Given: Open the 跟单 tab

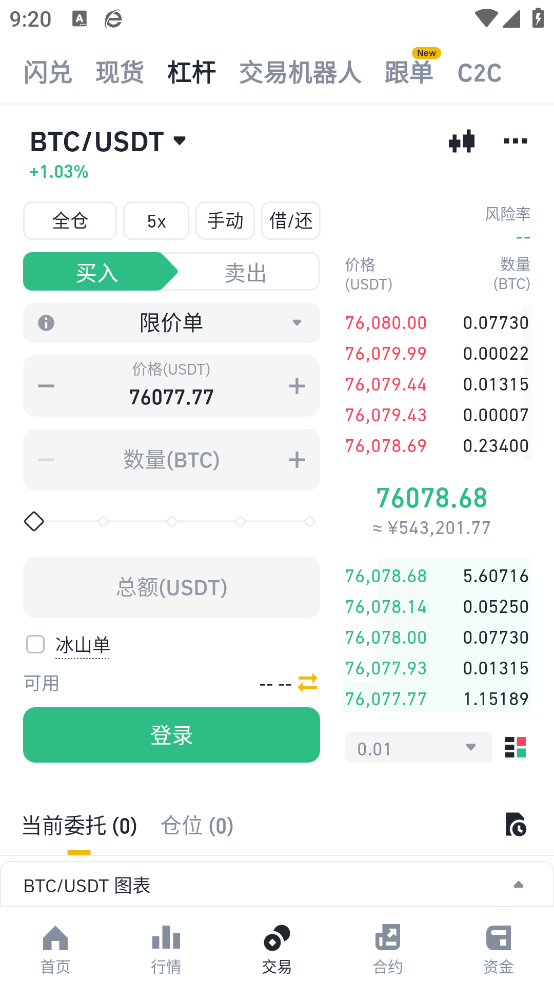Looking at the screenshot, I should [x=409, y=72].
